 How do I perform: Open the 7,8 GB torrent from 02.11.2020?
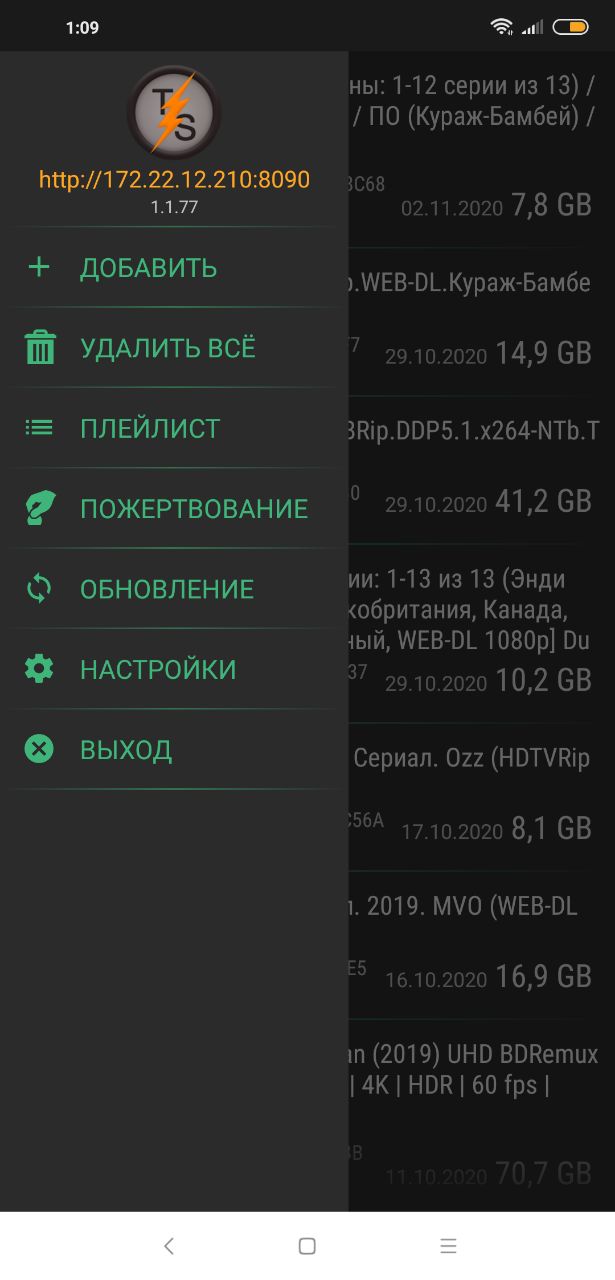tap(482, 150)
